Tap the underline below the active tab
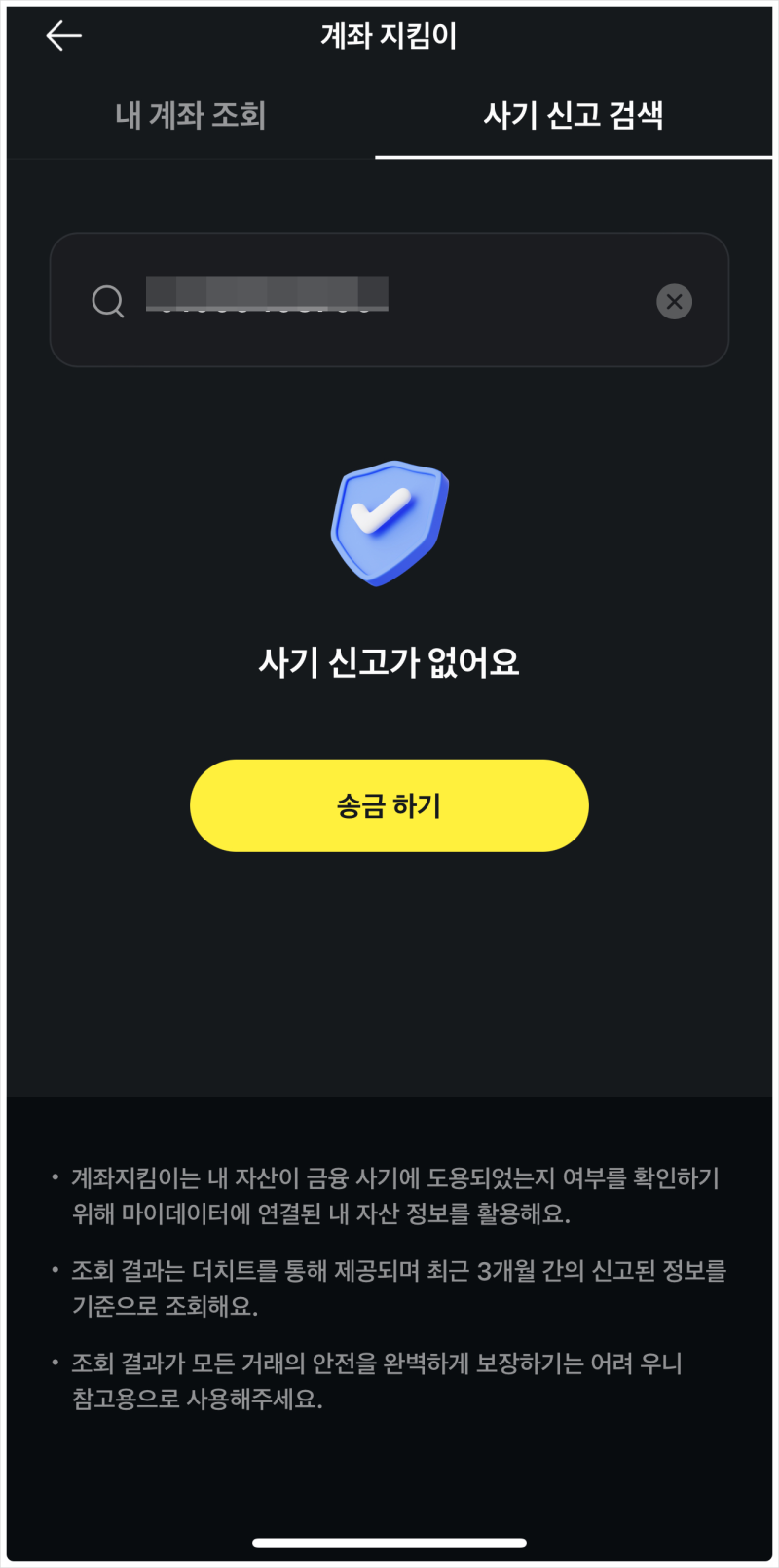The height and width of the screenshot is (1568, 779). click(x=575, y=156)
